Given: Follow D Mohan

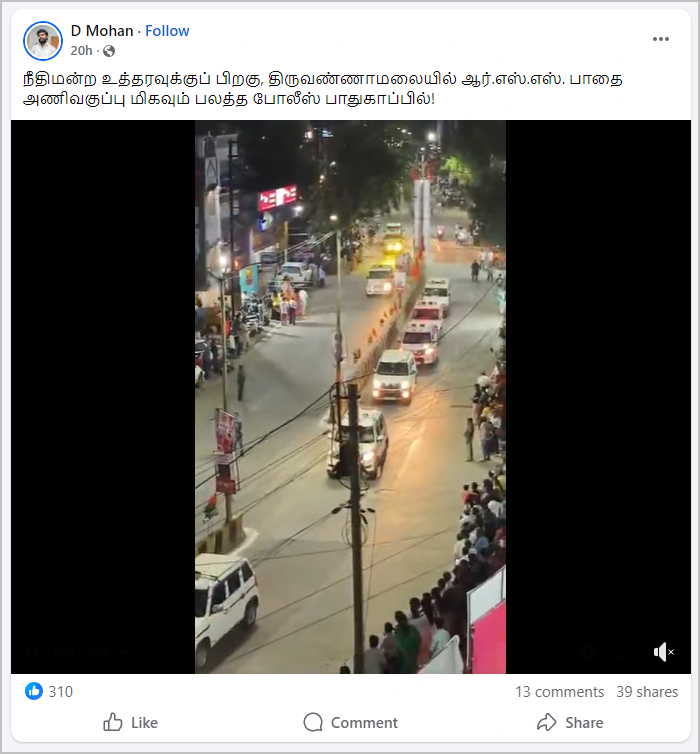Looking at the screenshot, I should pyautogui.click(x=167, y=31).
